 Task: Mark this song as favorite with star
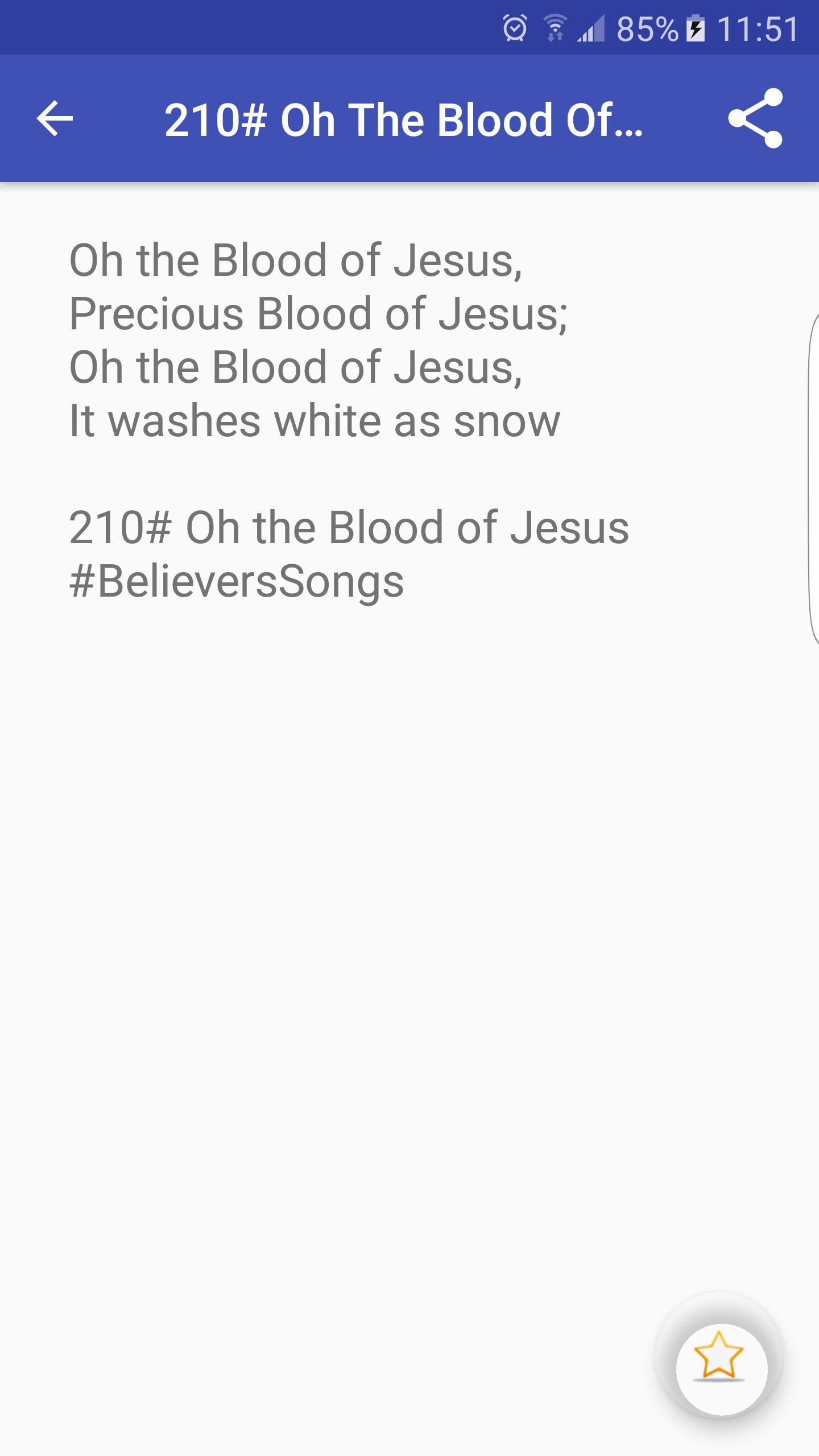[x=721, y=1369]
